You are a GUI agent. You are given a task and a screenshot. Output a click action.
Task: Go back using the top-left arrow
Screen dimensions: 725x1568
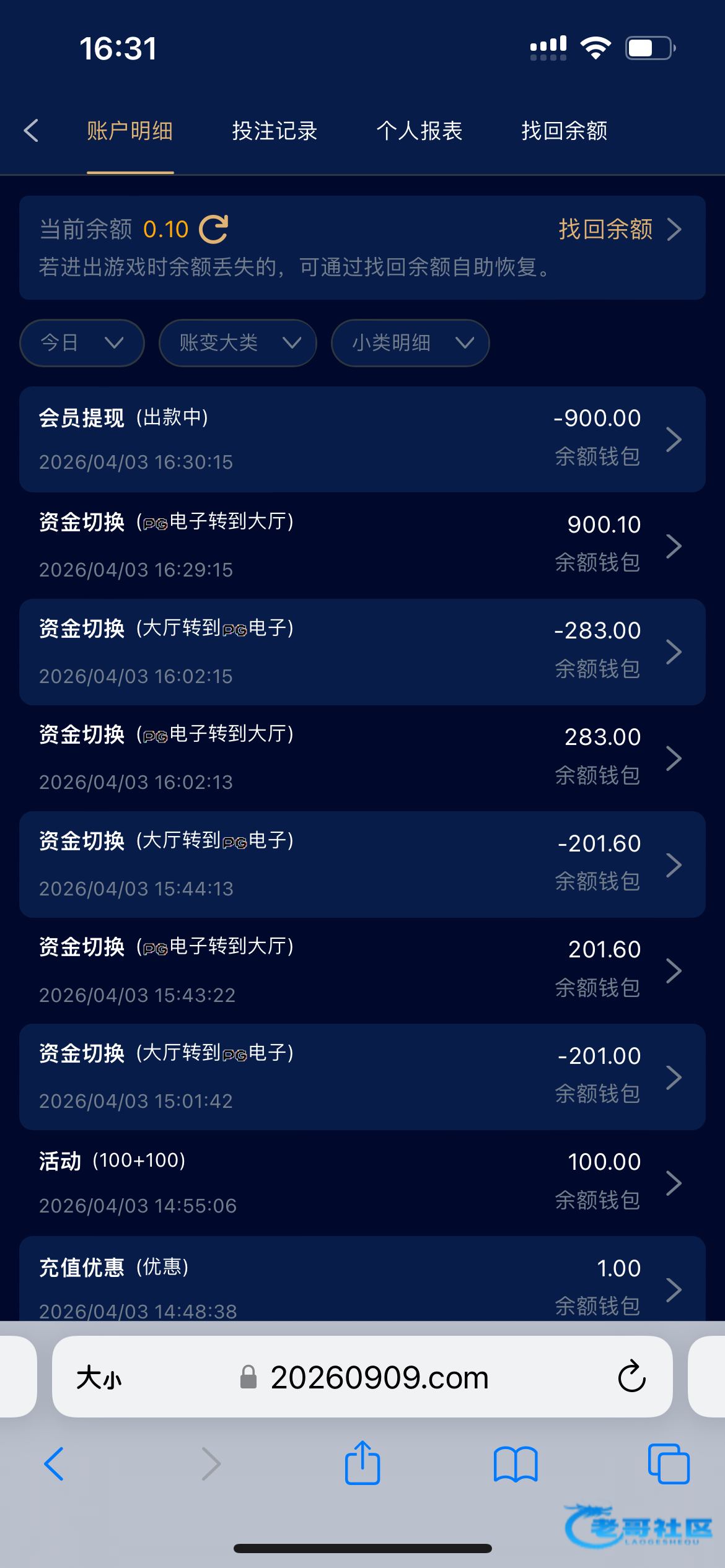[x=32, y=131]
